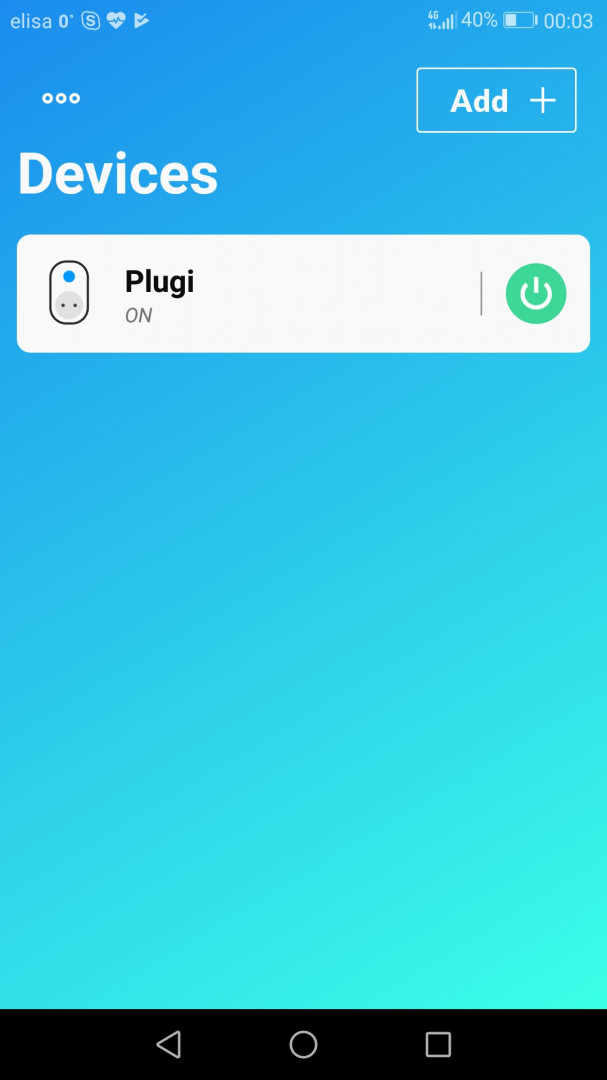This screenshot has height=1080, width=607.
Task: Go to the home screen
Action: coord(303,1045)
